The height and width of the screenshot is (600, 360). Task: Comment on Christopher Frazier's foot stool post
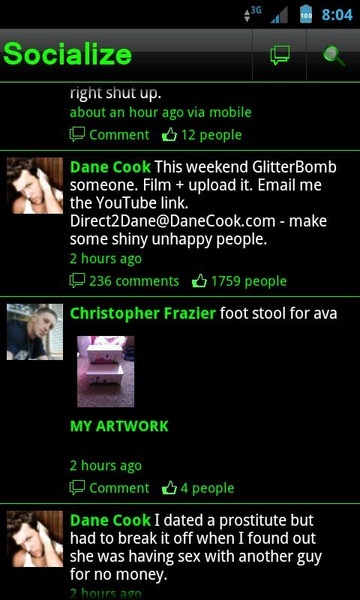point(109,488)
